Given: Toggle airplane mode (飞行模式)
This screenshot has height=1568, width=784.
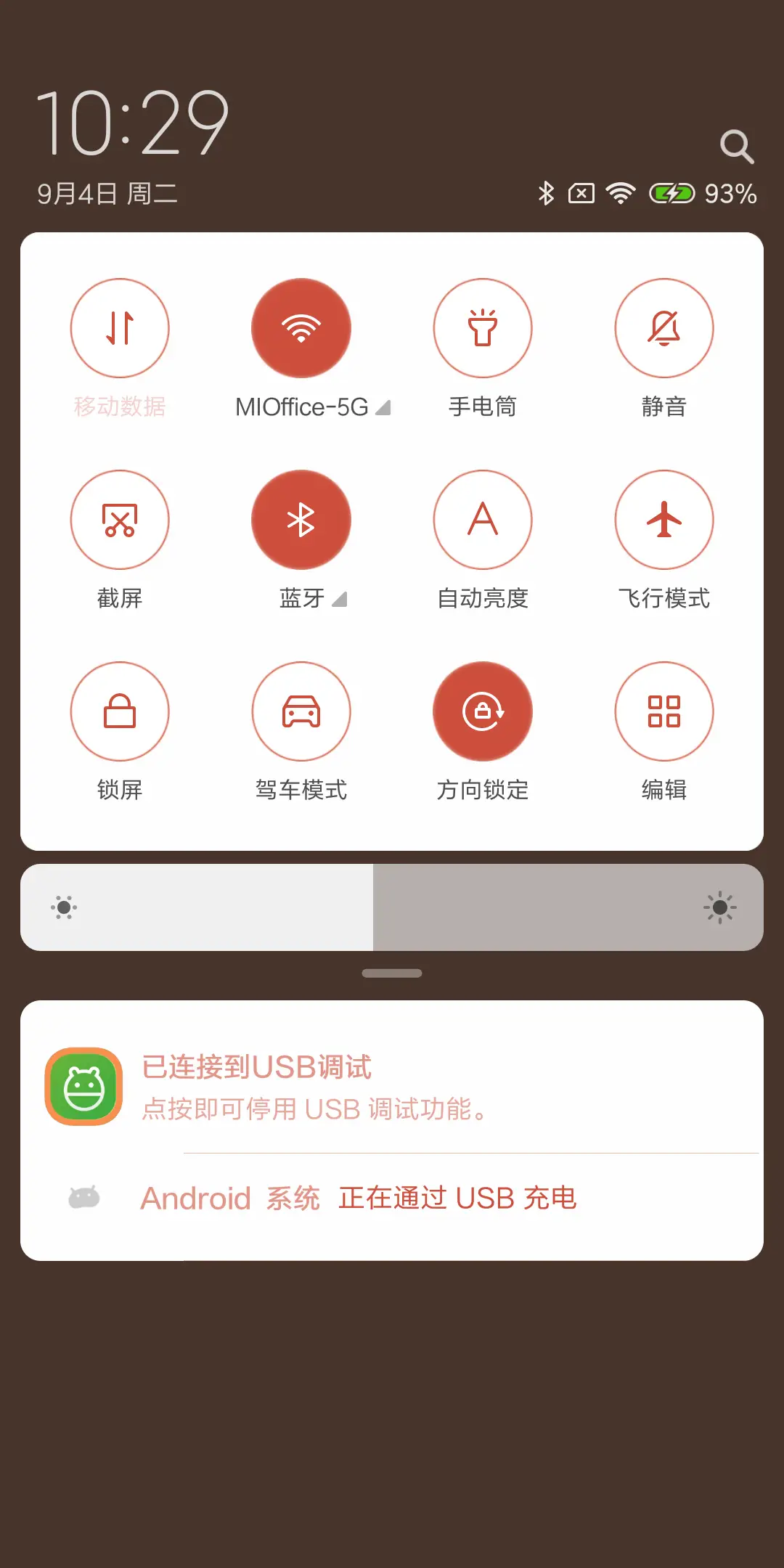Looking at the screenshot, I should coord(664,520).
